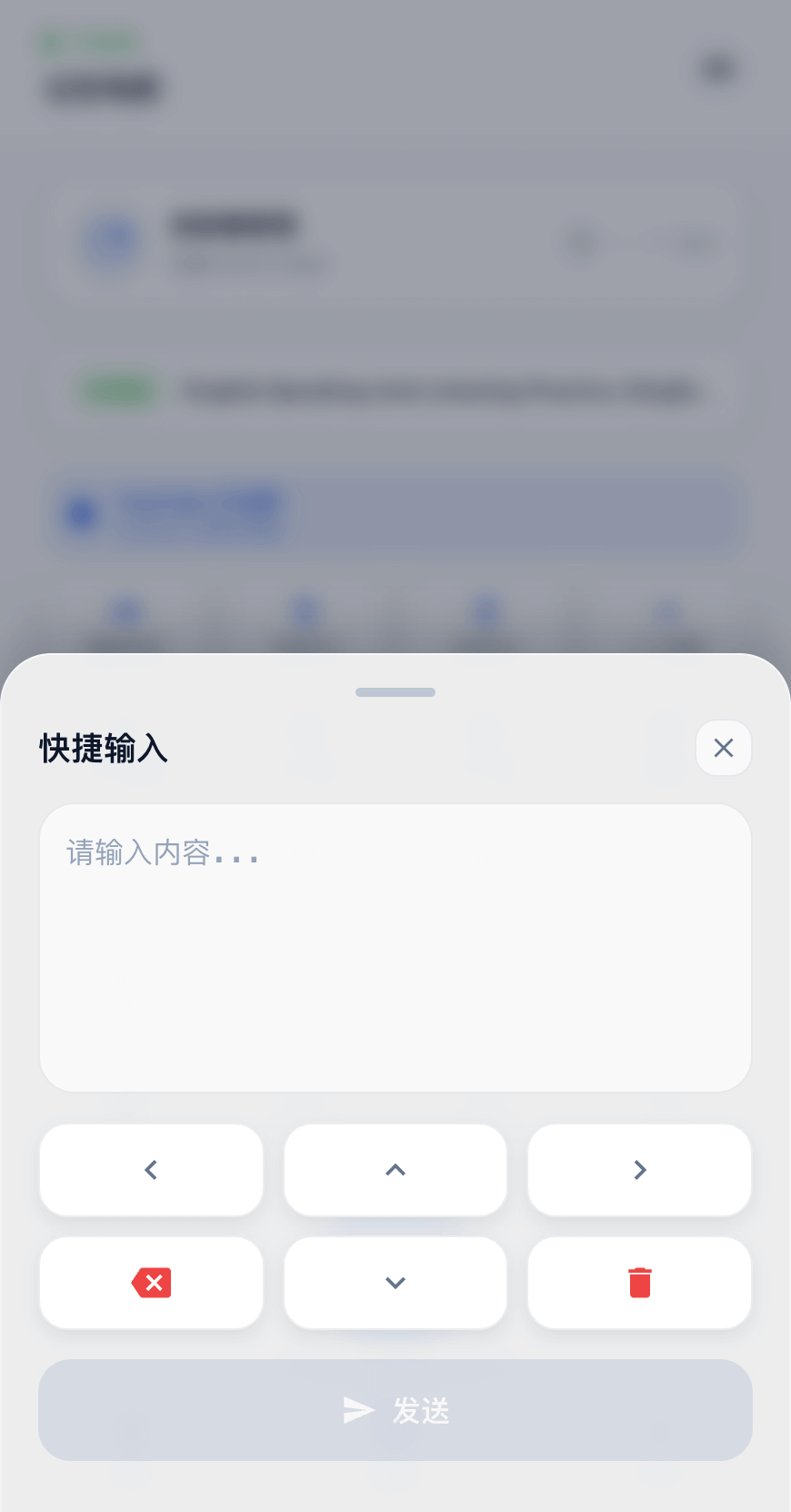The image size is (791, 1512).
Task: Delete one character with the backspace key
Action: (x=151, y=1283)
